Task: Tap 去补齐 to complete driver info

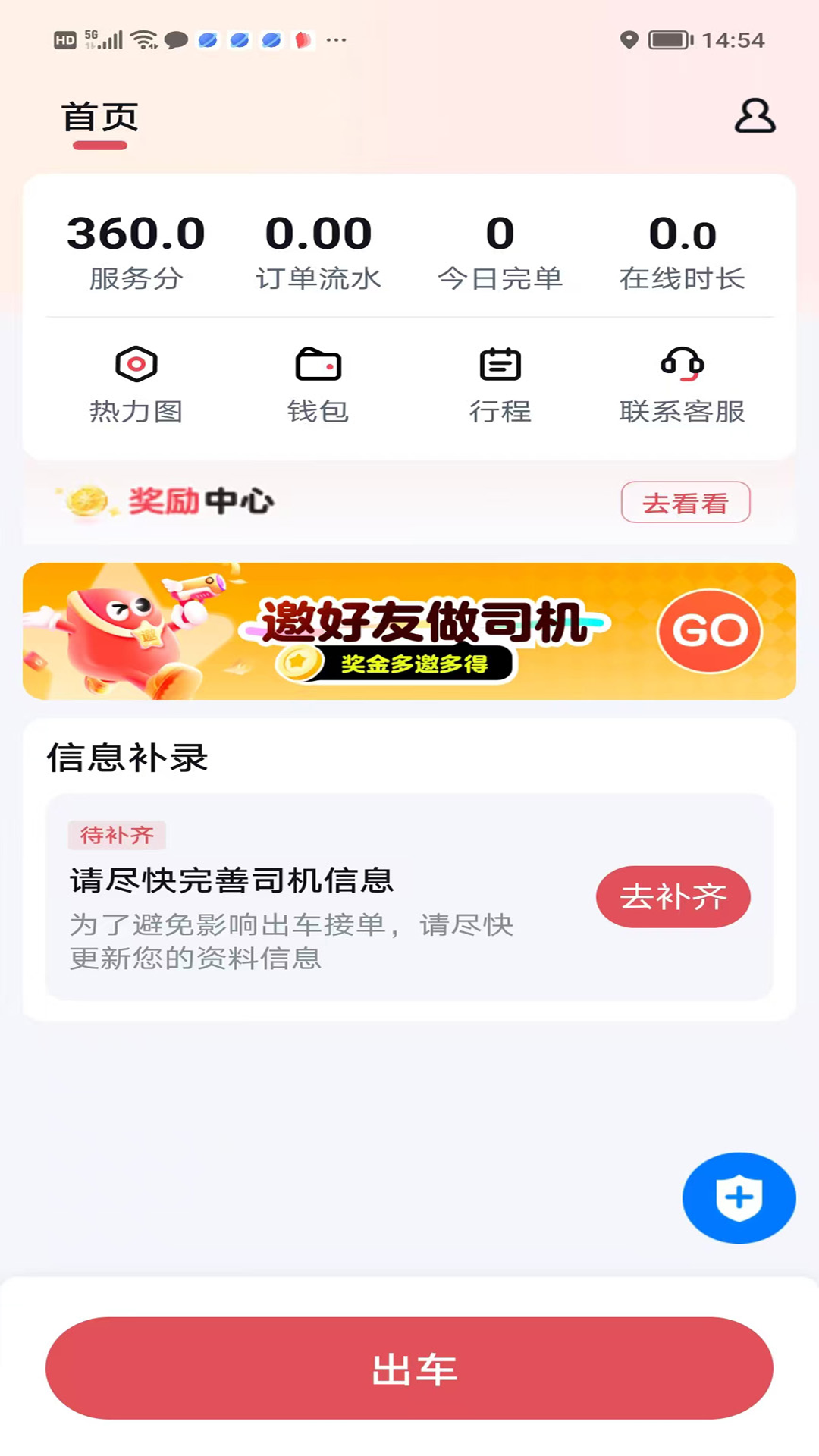Action: [x=673, y=896]
